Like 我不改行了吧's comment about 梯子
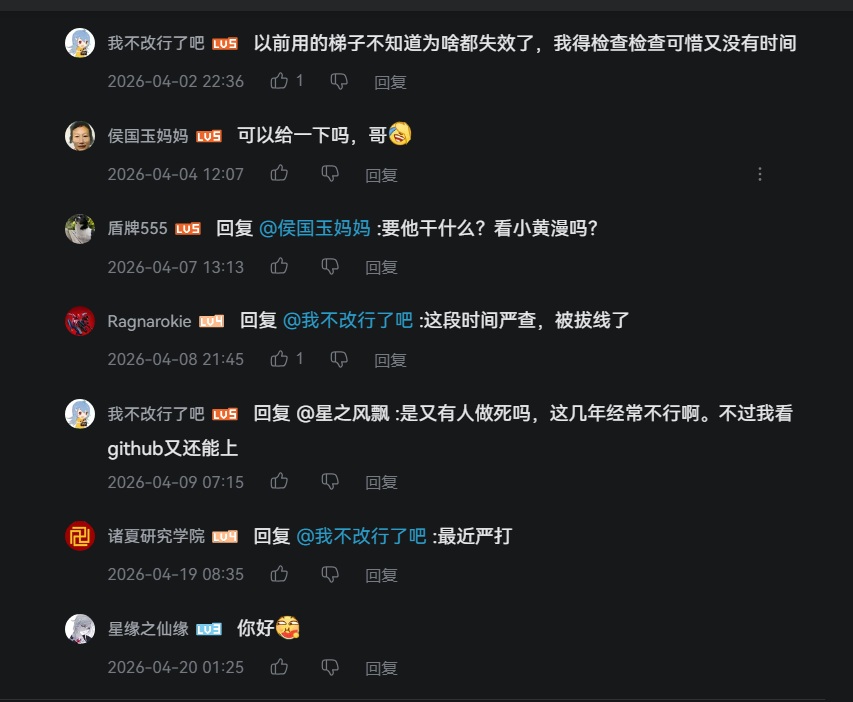 (280, 81)
